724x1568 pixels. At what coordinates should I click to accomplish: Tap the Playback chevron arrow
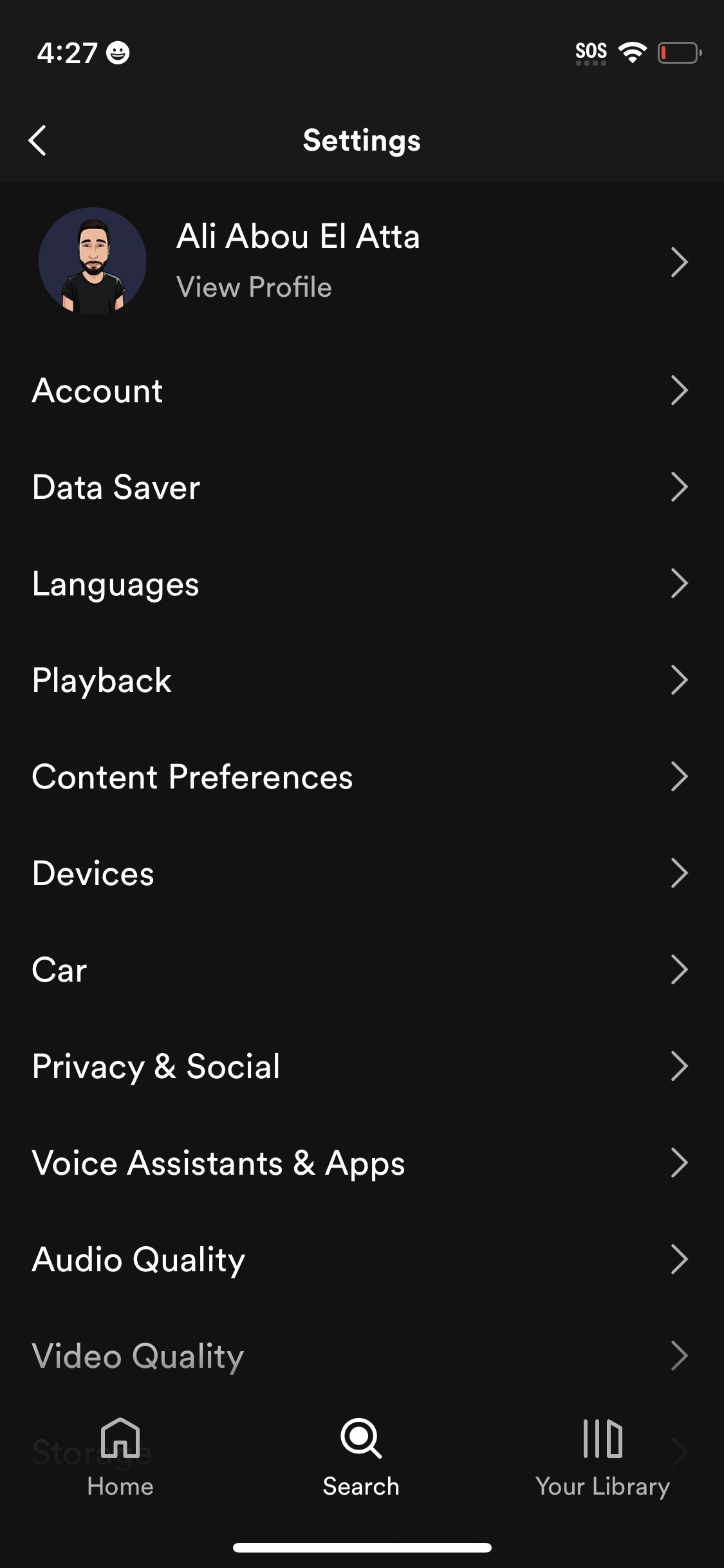tap(679, 680)
